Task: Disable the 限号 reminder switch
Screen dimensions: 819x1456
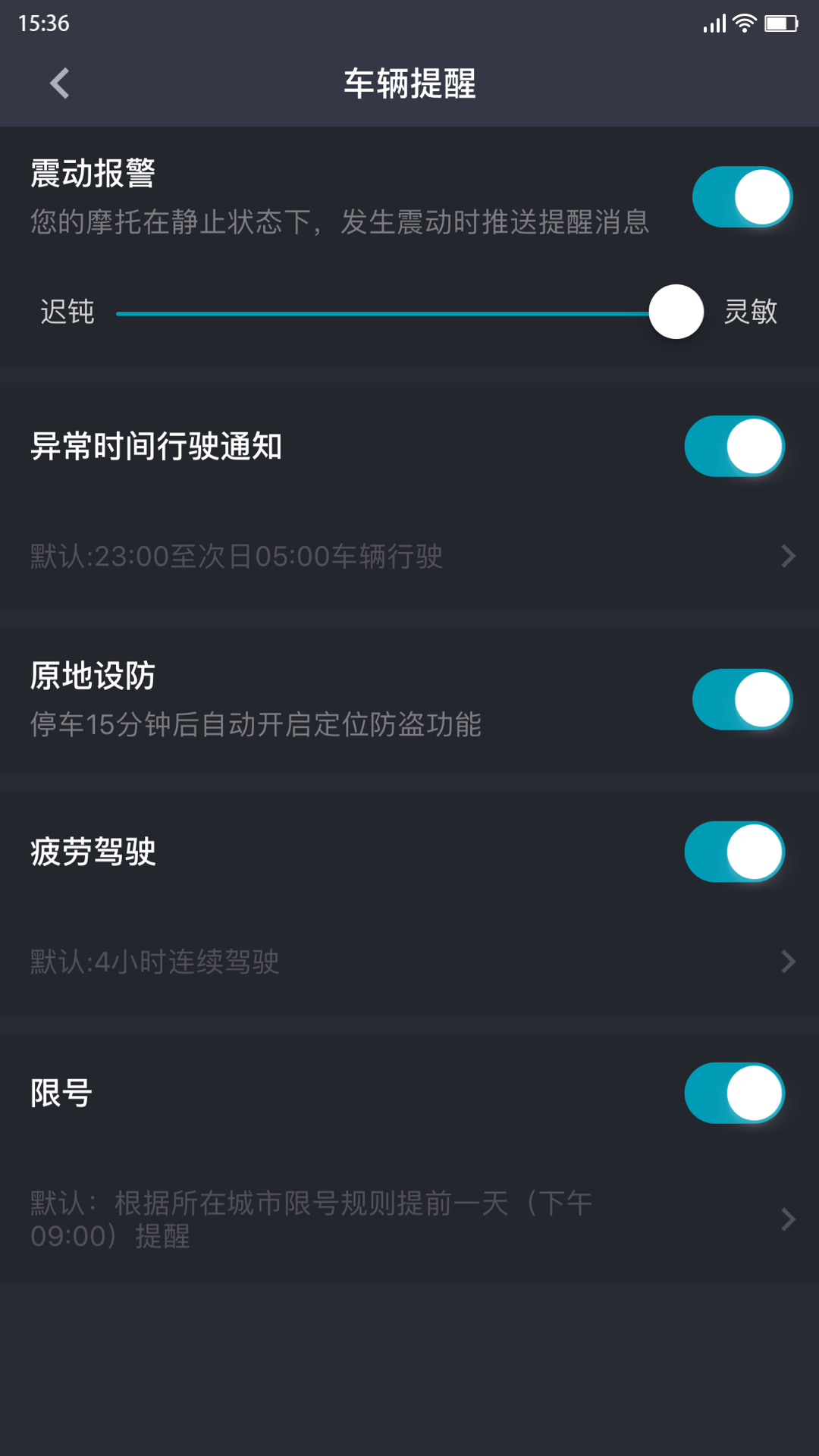Action: (734, 1094)
